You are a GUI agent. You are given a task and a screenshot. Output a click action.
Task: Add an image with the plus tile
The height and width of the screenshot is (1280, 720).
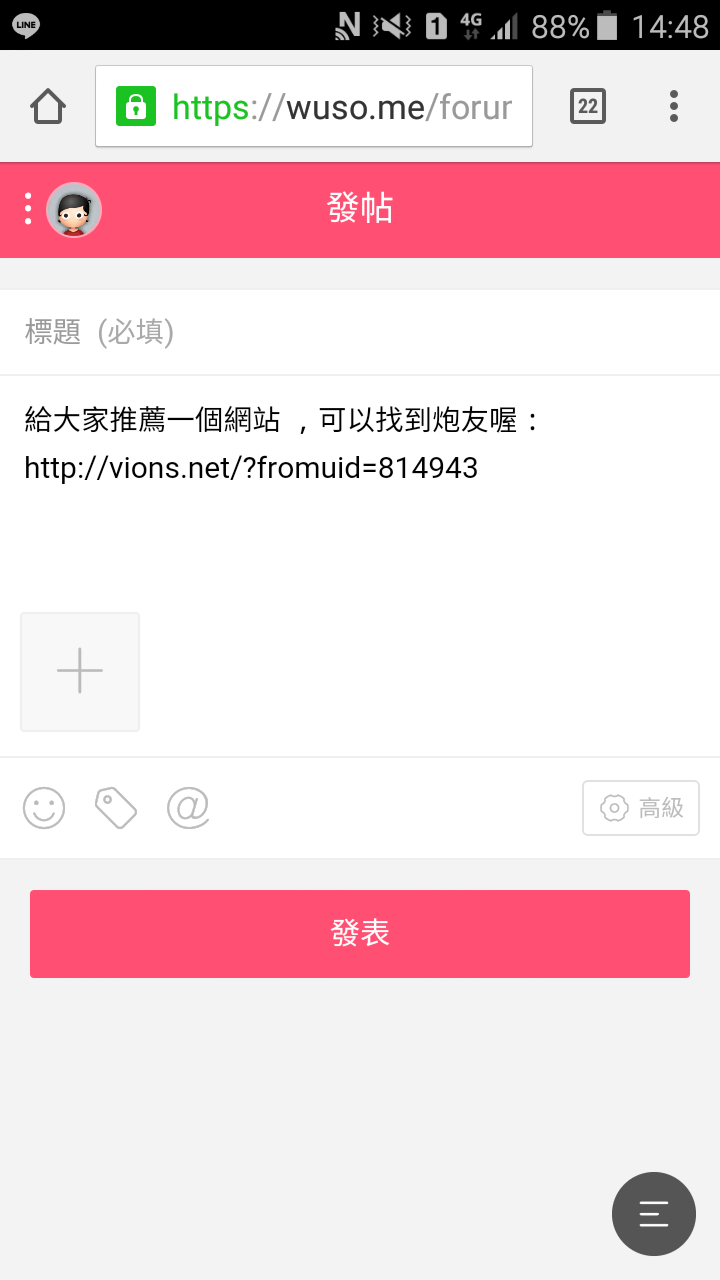click(x=80, y=672)
